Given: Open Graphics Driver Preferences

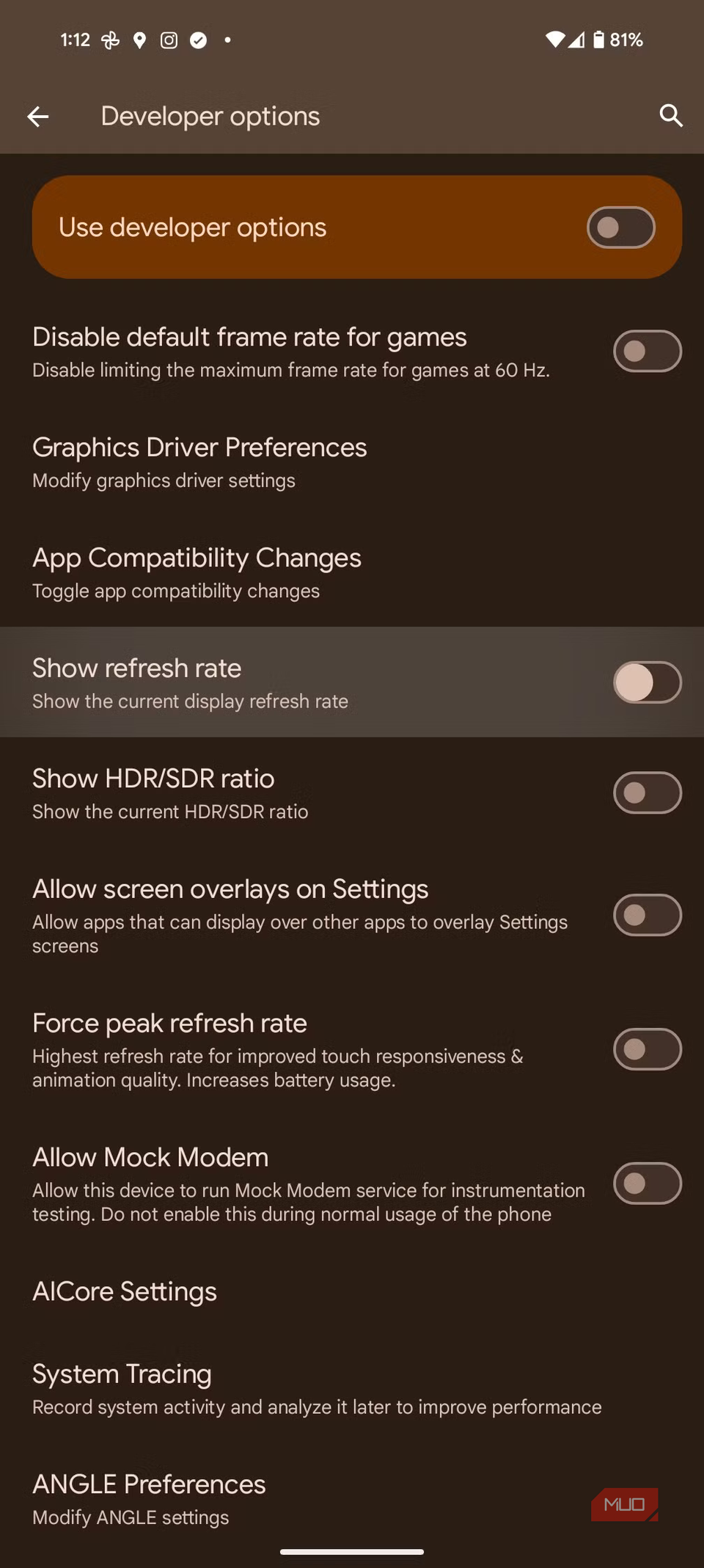Looking at the screenshot, I should [x=199, y=462].
